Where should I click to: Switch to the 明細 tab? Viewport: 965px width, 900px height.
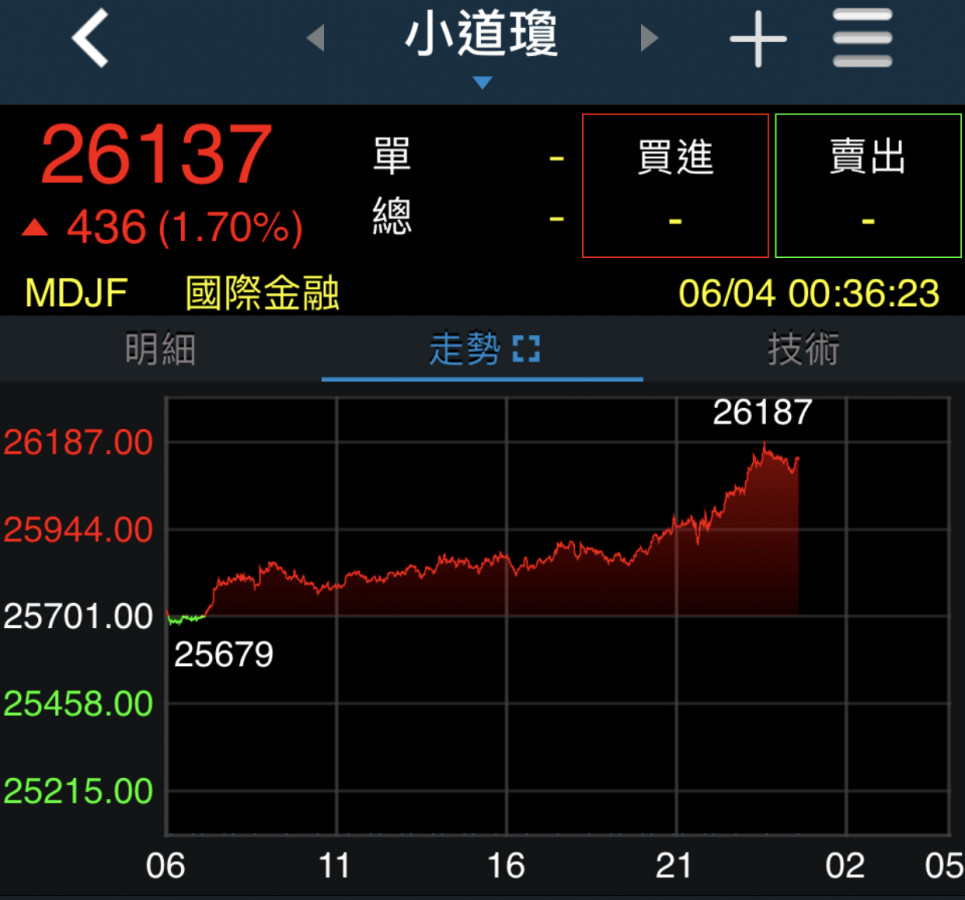160,350
